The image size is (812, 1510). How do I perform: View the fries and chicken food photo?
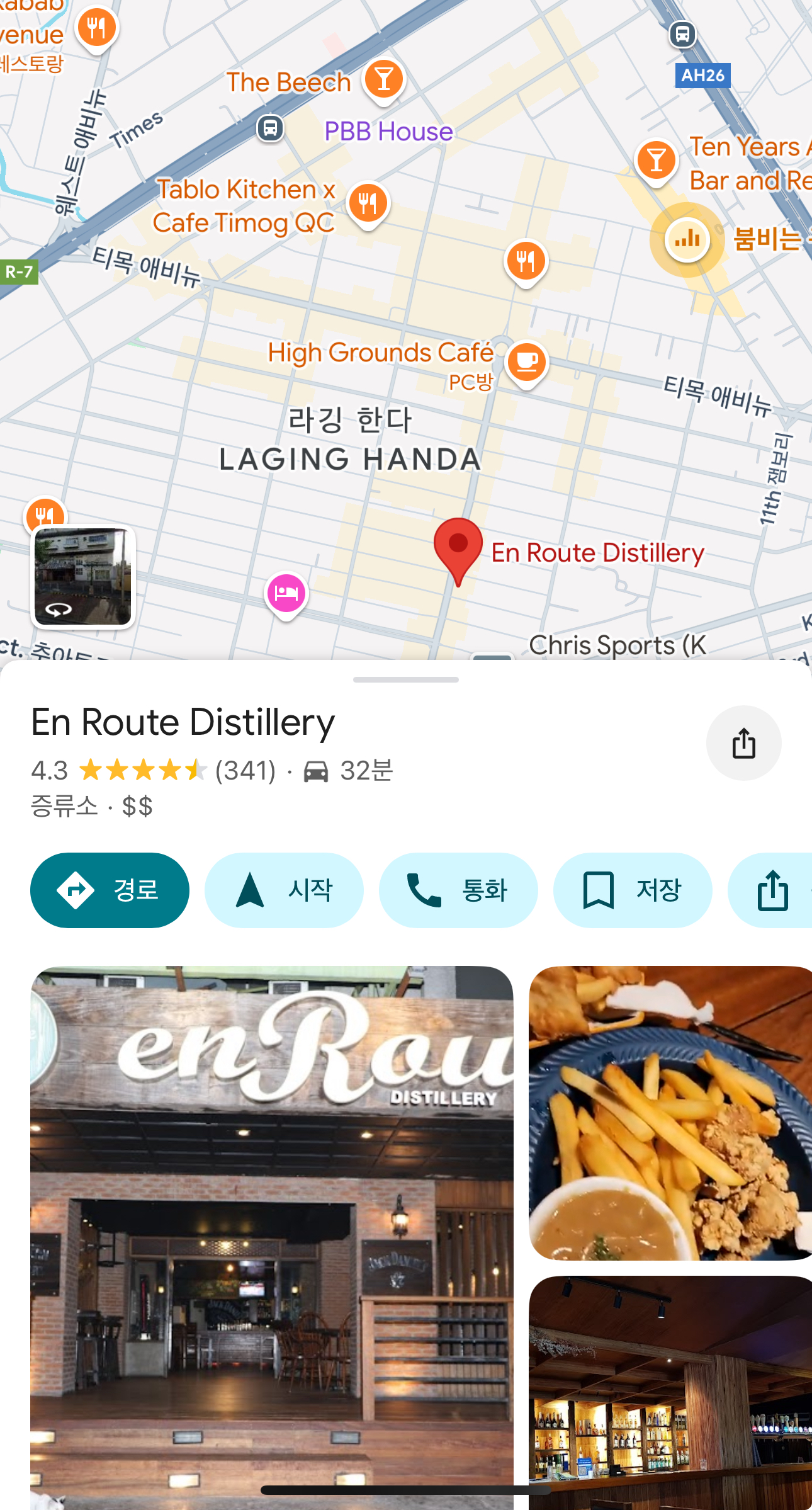(x=670, y=1113)
